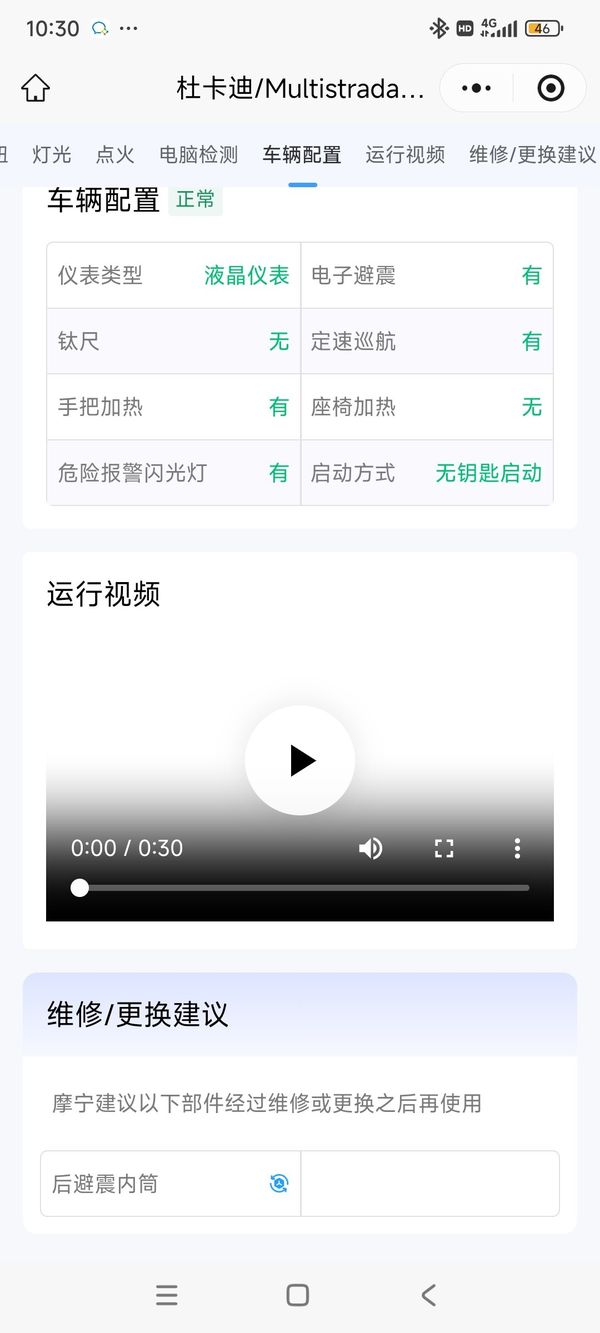Tap the replace icon beside 后避震内筒
600x1333 pixels.
(279, 1184)
